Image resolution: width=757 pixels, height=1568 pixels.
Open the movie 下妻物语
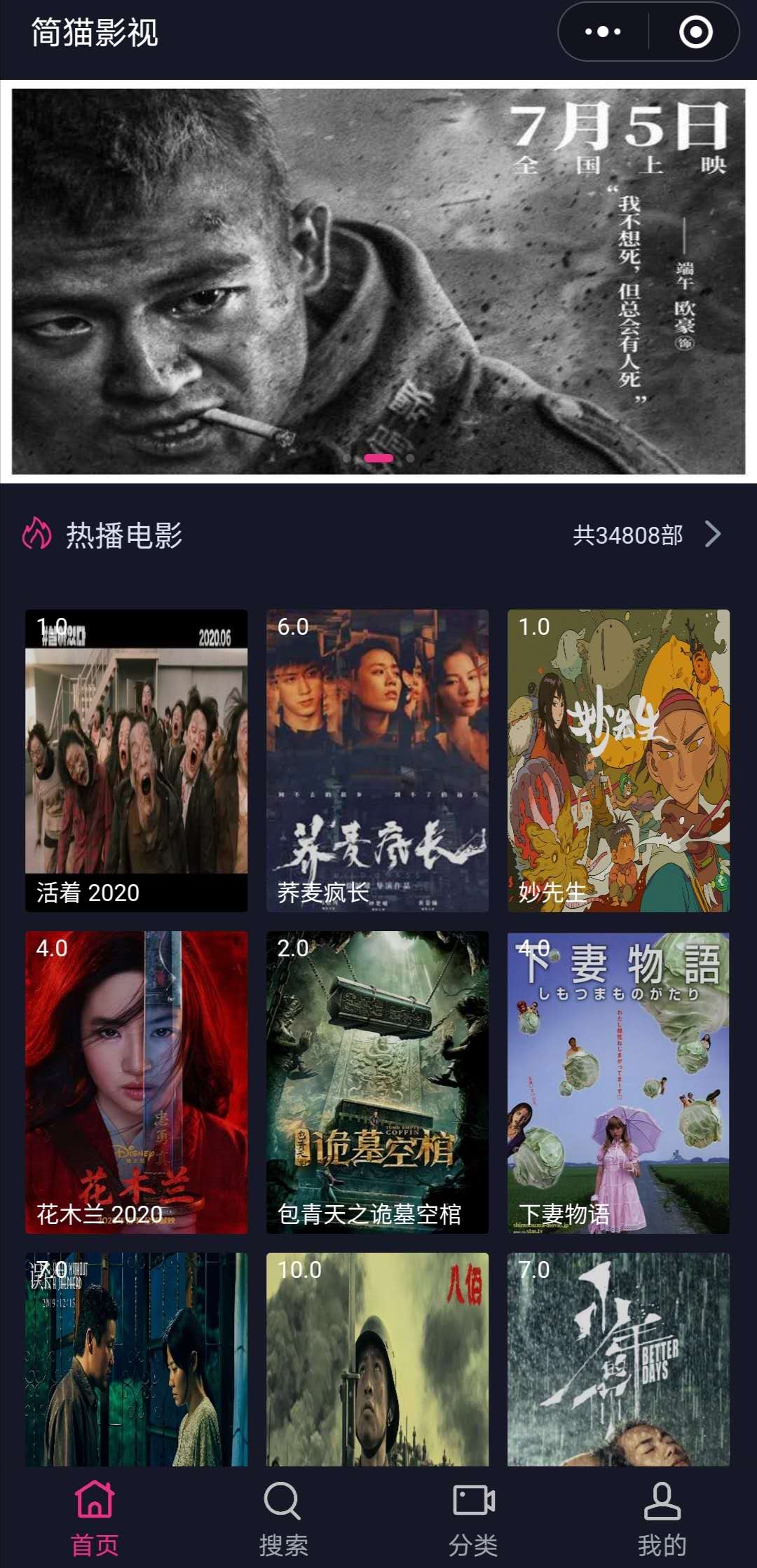(618, 1082)
